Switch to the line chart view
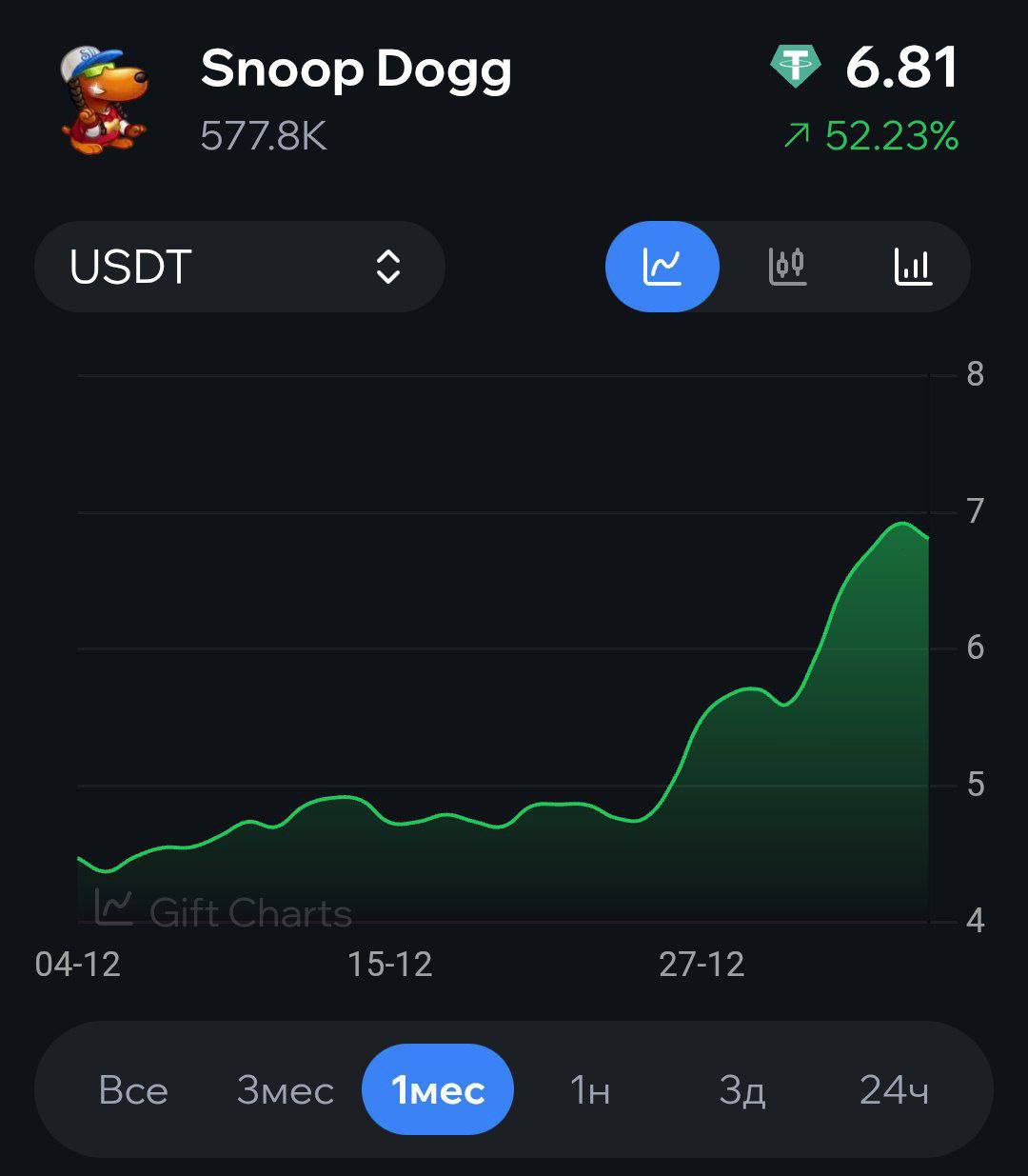Viewport: 1028px width, 1176px height. point(662,267)
